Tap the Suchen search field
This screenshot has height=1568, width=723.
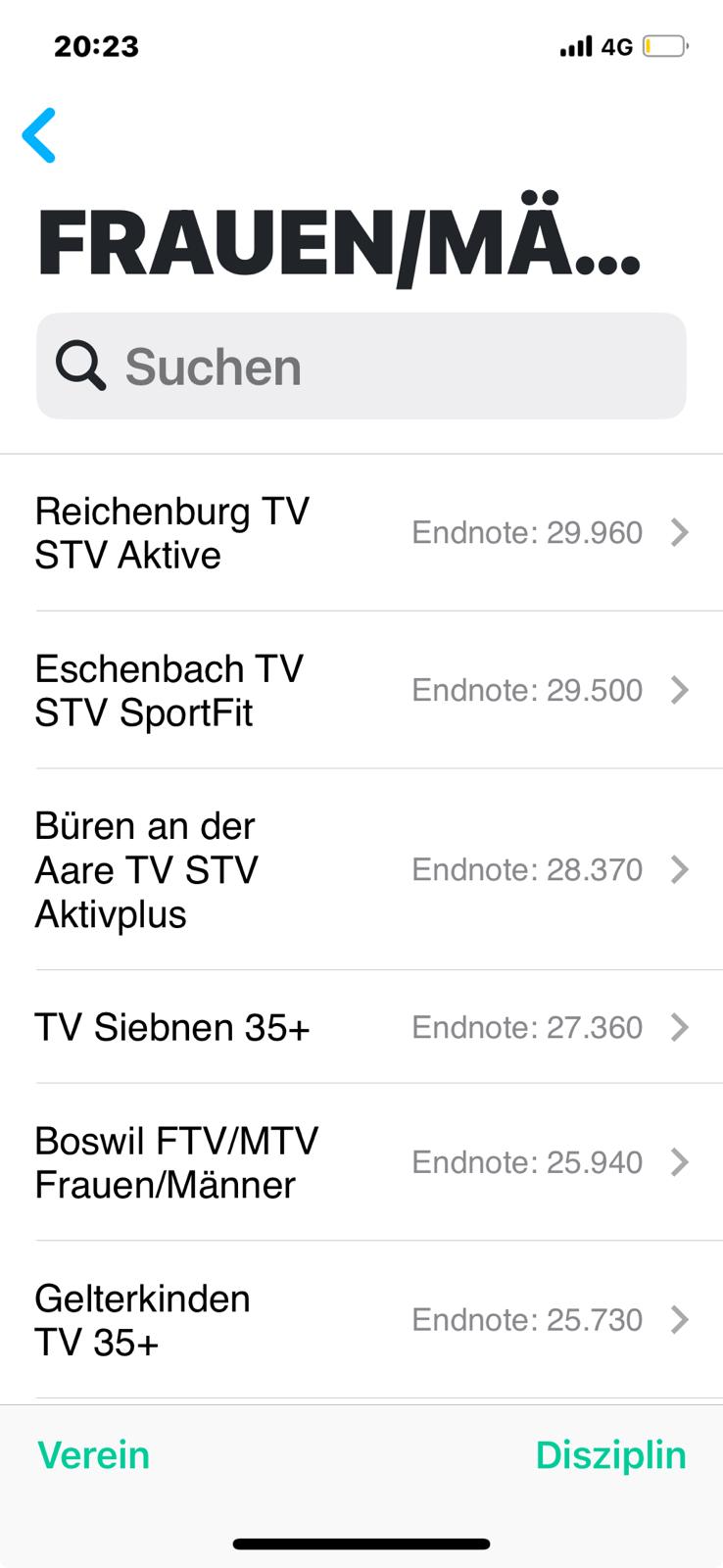coord(361,367)
